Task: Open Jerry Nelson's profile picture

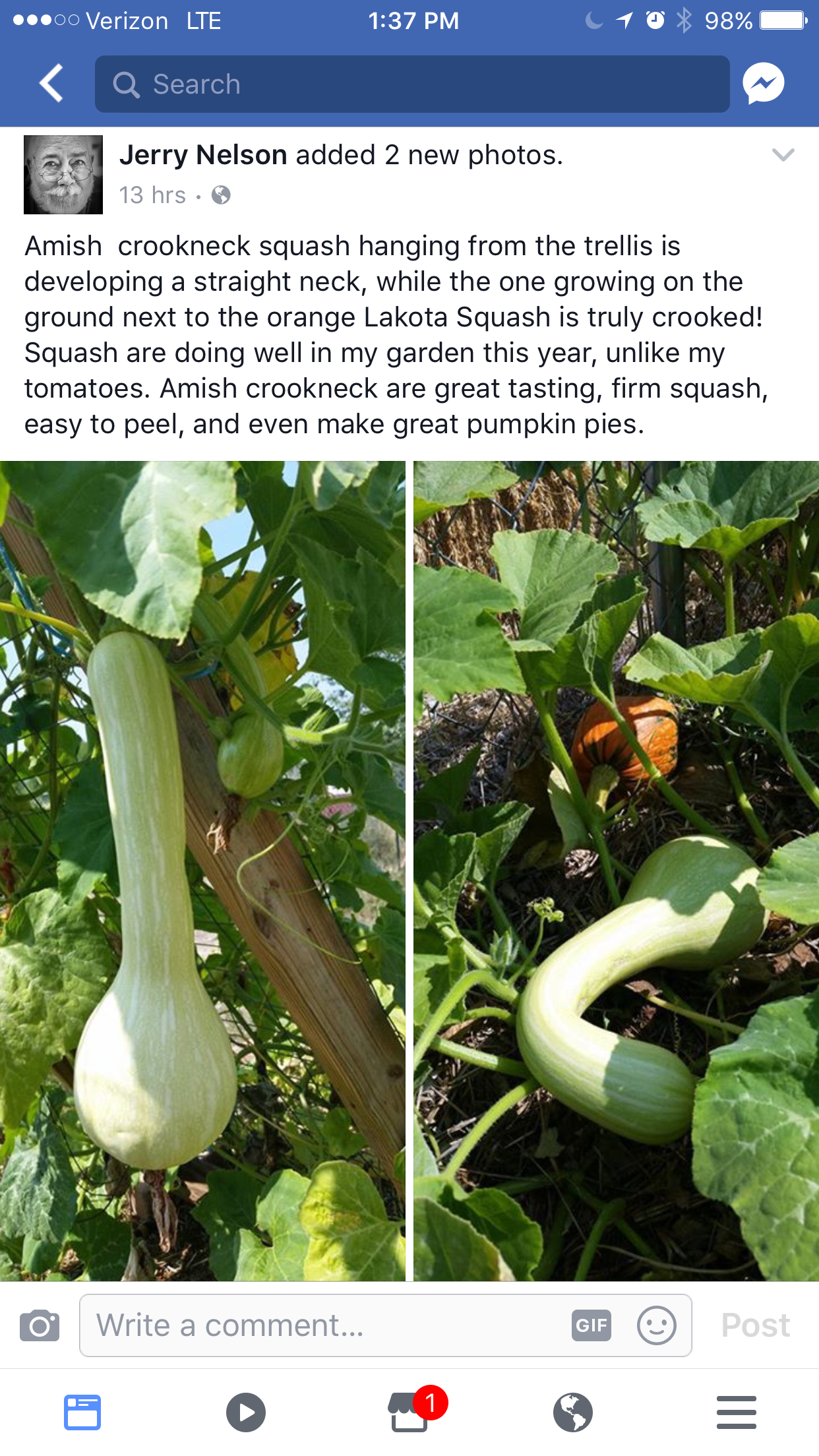Action: point(63,175)
